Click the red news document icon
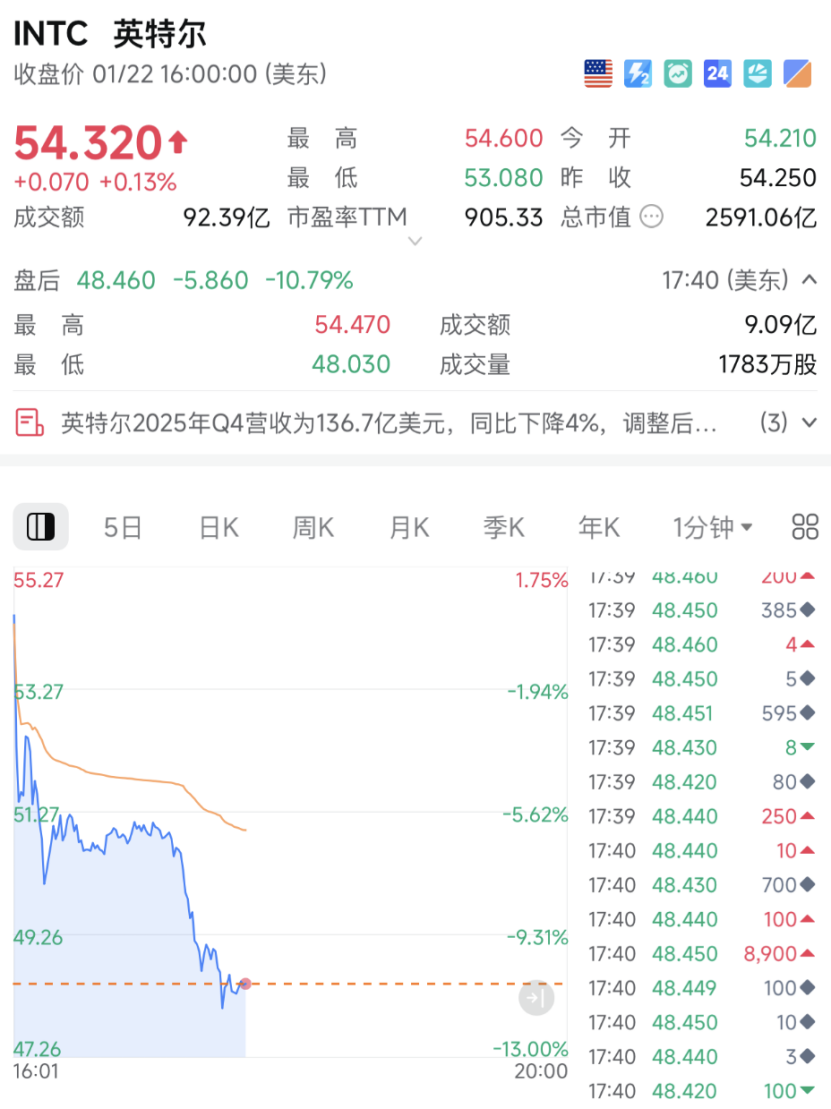Image resolution: width=831 pixels, height=1109 pixels. (29, 423)
